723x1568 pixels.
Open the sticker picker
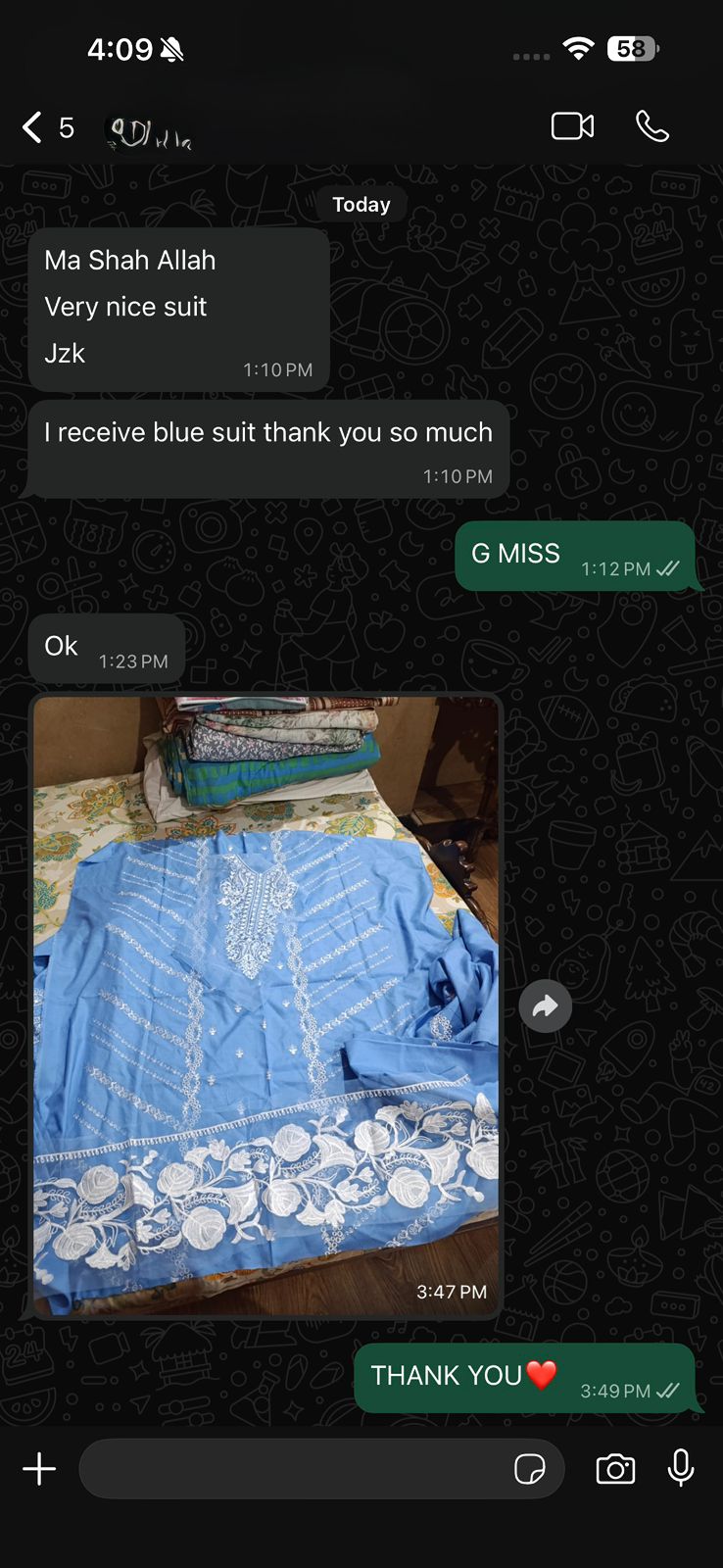click(530, 1469)
